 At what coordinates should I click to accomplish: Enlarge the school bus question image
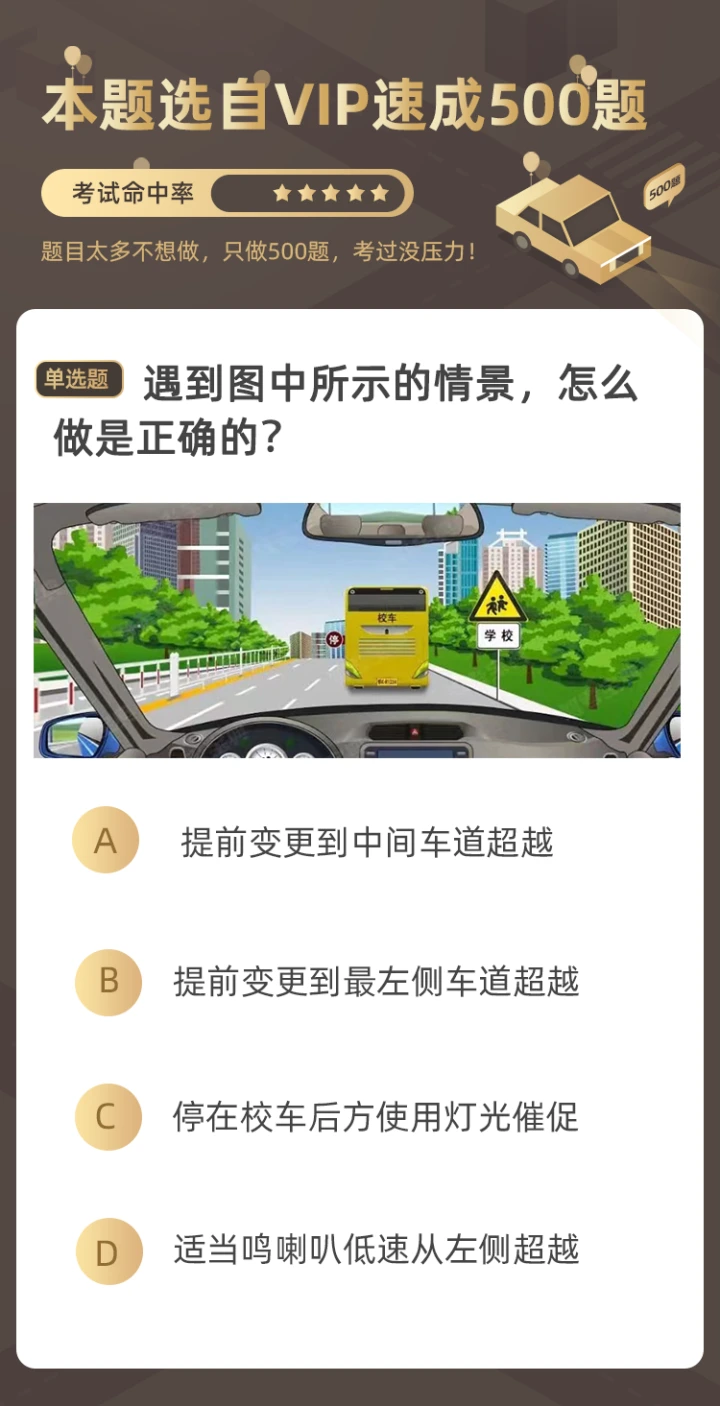357,630
